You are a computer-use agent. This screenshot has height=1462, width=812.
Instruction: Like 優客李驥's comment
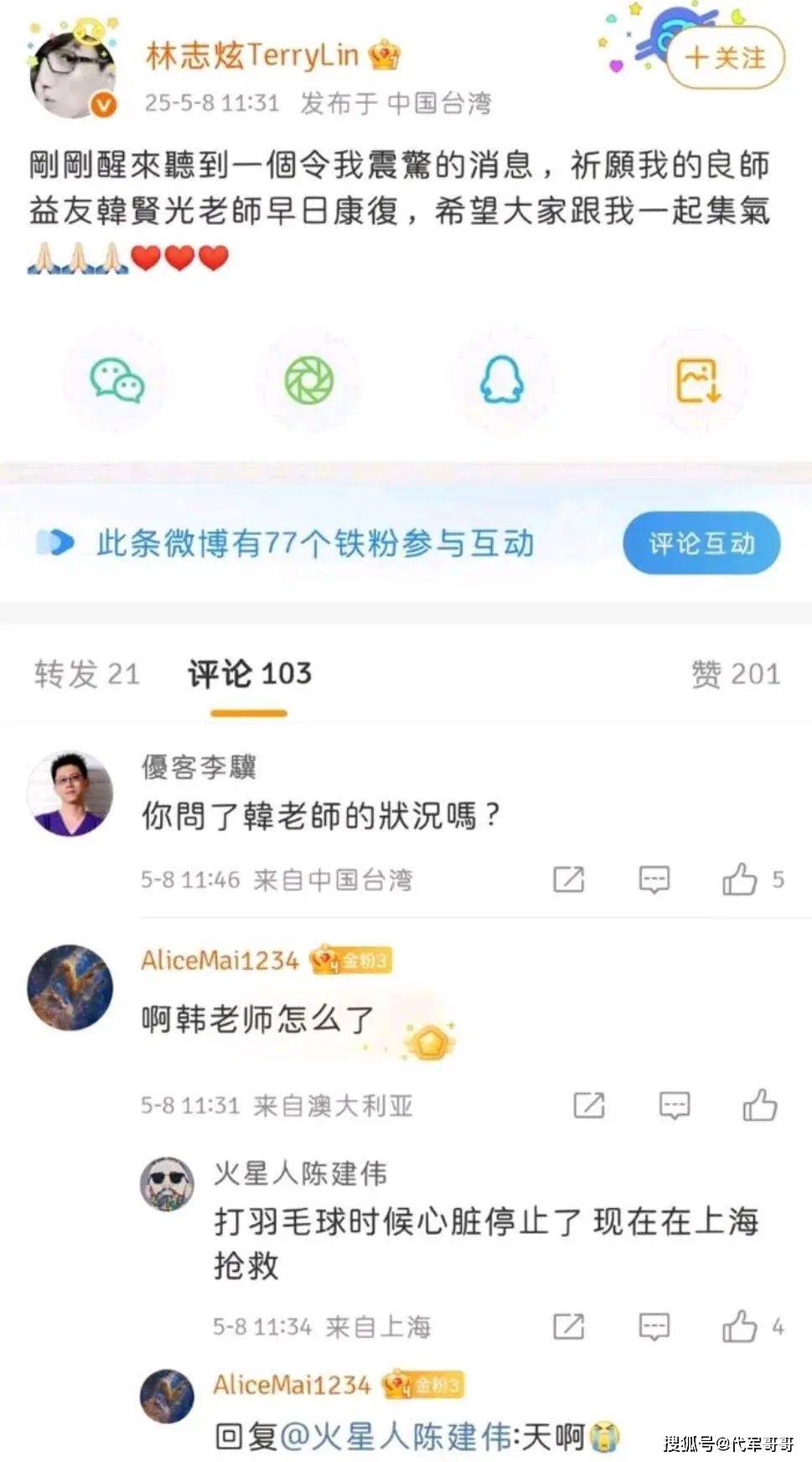pos(741,879)
